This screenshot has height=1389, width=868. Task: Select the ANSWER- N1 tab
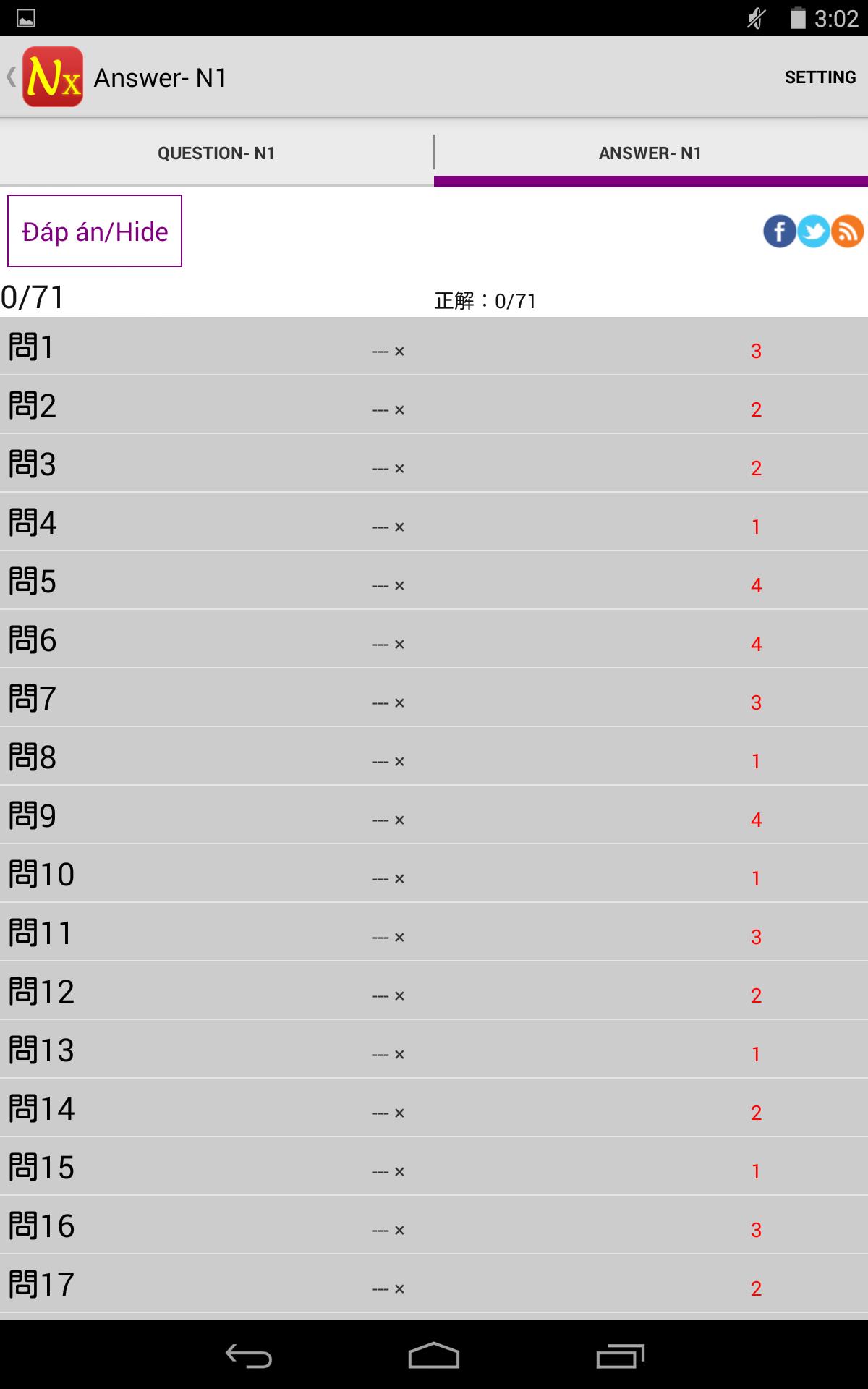pyautogui.click(x=650, y=153)
